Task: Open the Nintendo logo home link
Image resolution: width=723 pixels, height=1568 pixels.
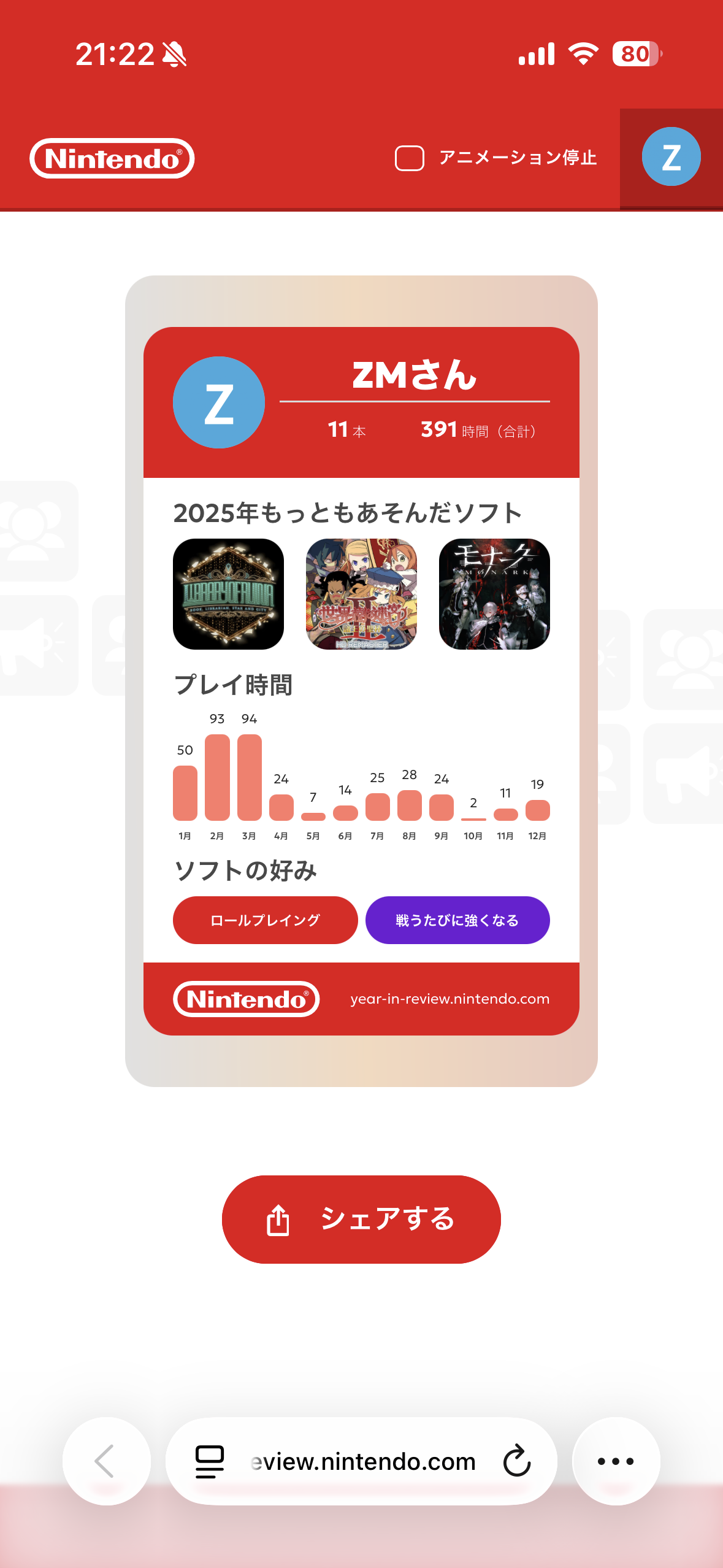Action: pyautogui.click(x=112, y=158)
